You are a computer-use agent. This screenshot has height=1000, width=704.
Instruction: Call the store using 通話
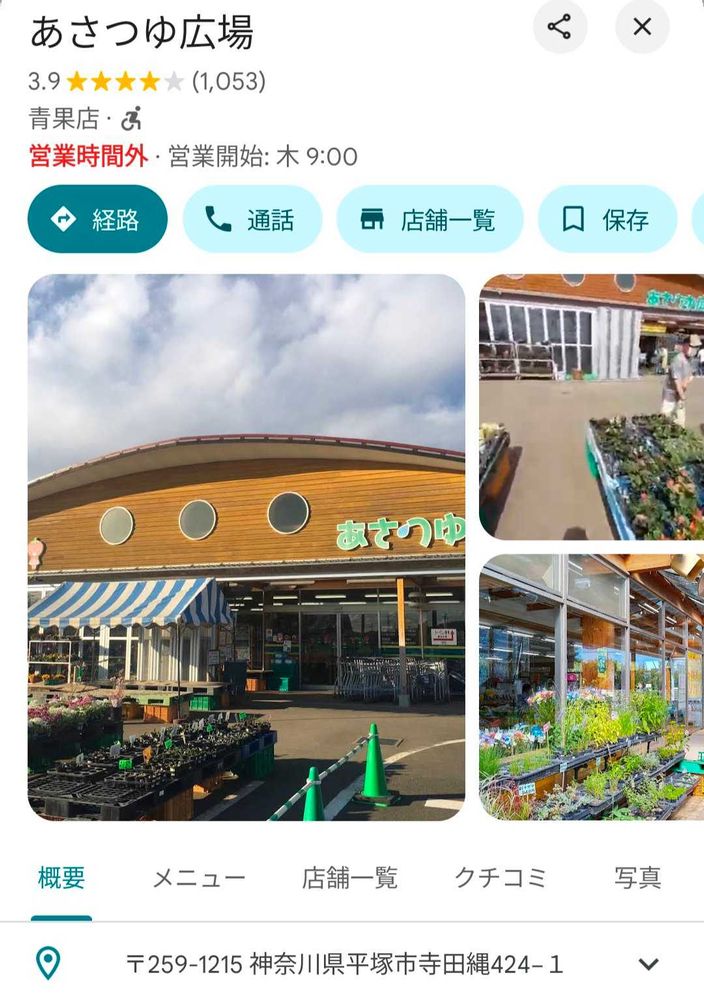[252, 219]
